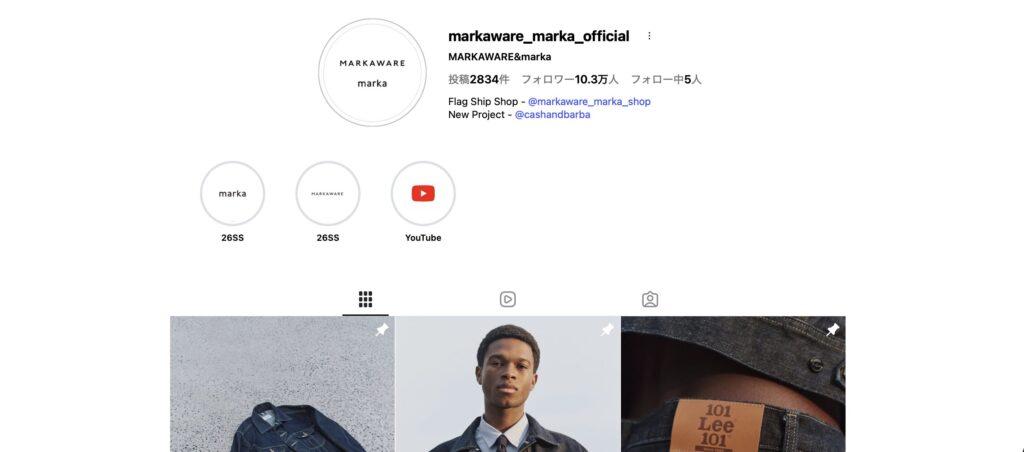Open the @cashandbarba profile link
Image resolution: width=1024 pixels, height=452 pixels.
point(552,115)
